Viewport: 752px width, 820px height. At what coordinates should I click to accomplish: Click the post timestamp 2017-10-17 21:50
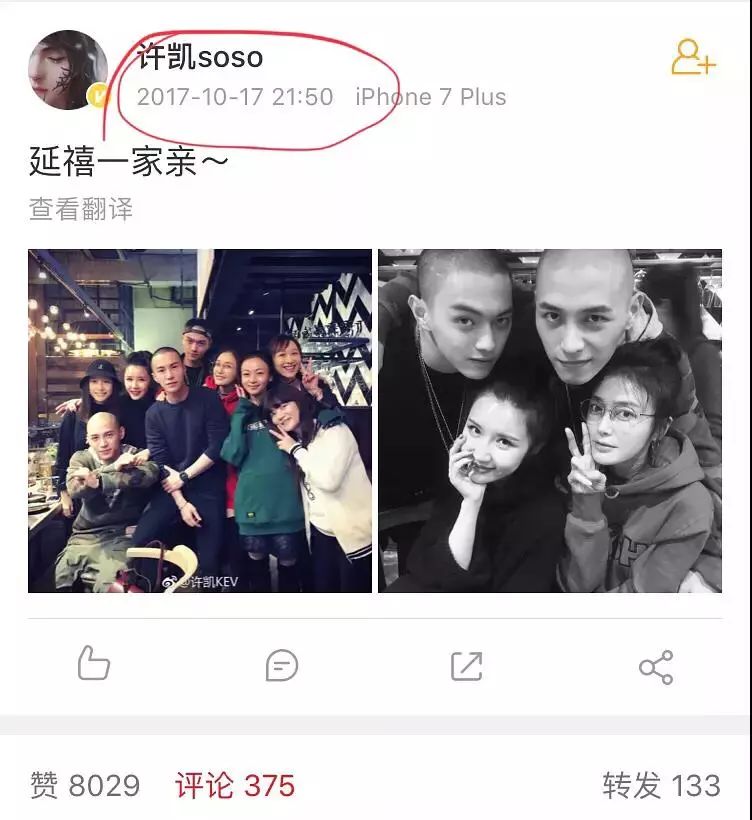[235, 96]
